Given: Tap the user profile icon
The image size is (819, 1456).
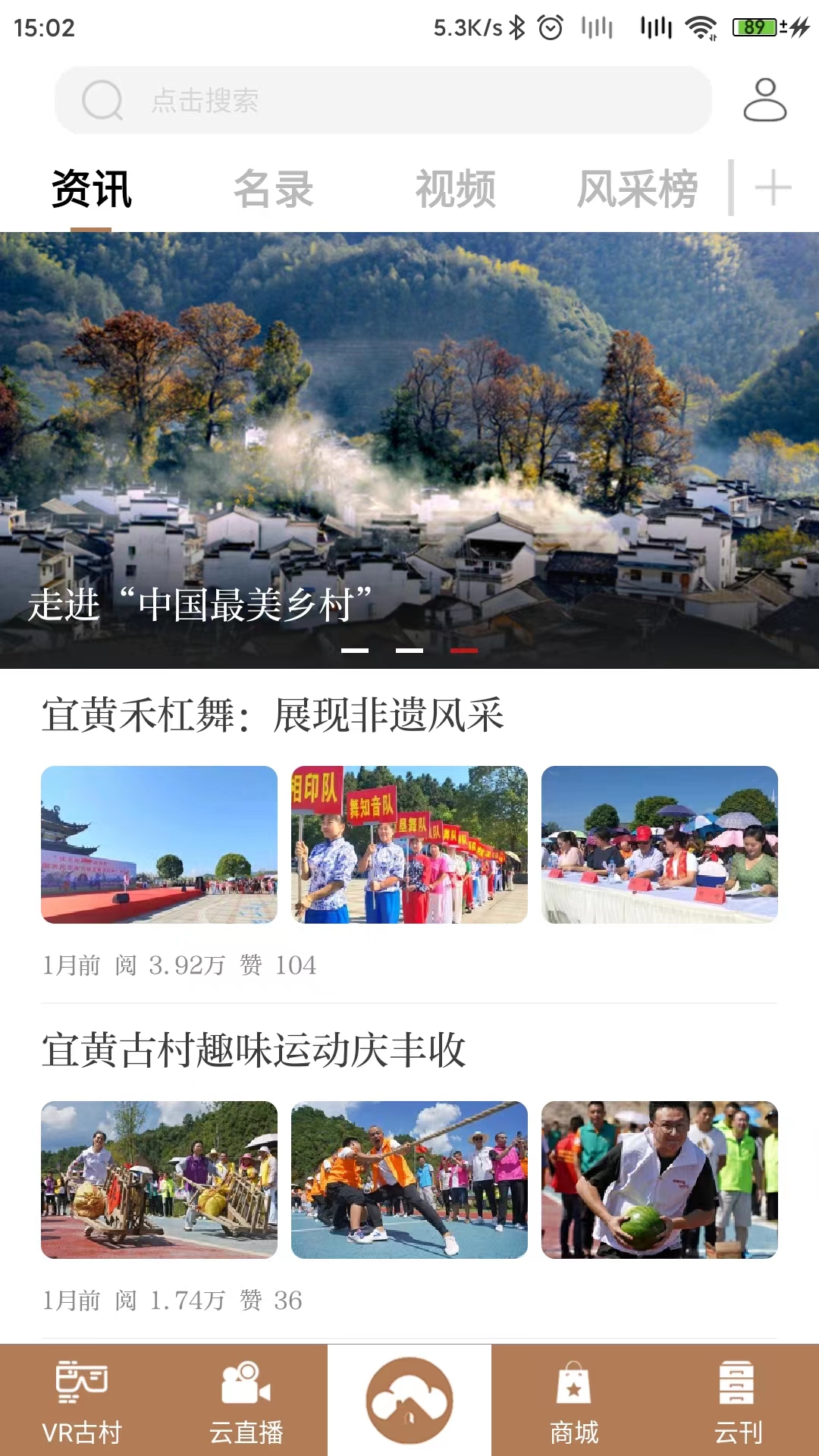Looking at the screenshot, I should pyautogui.click(x=766, y=101).
